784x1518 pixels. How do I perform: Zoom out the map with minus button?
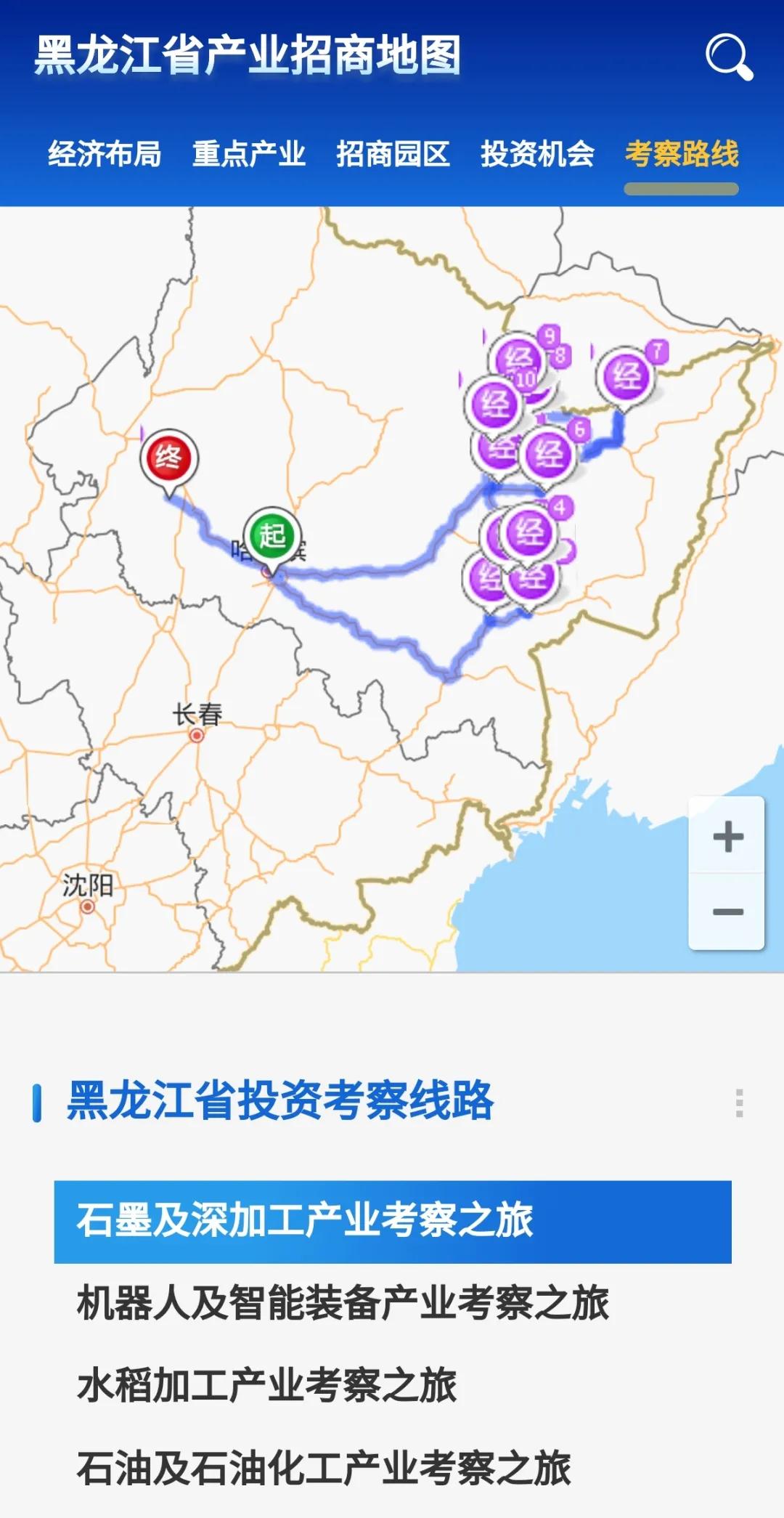tap(727, 912)
